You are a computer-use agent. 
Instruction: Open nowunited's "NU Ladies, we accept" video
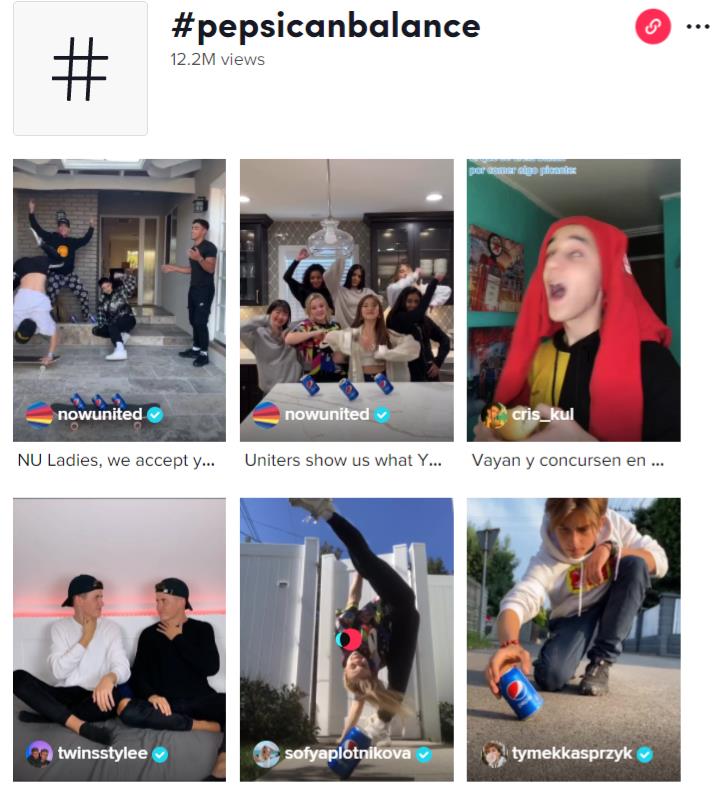click(119, 300)
